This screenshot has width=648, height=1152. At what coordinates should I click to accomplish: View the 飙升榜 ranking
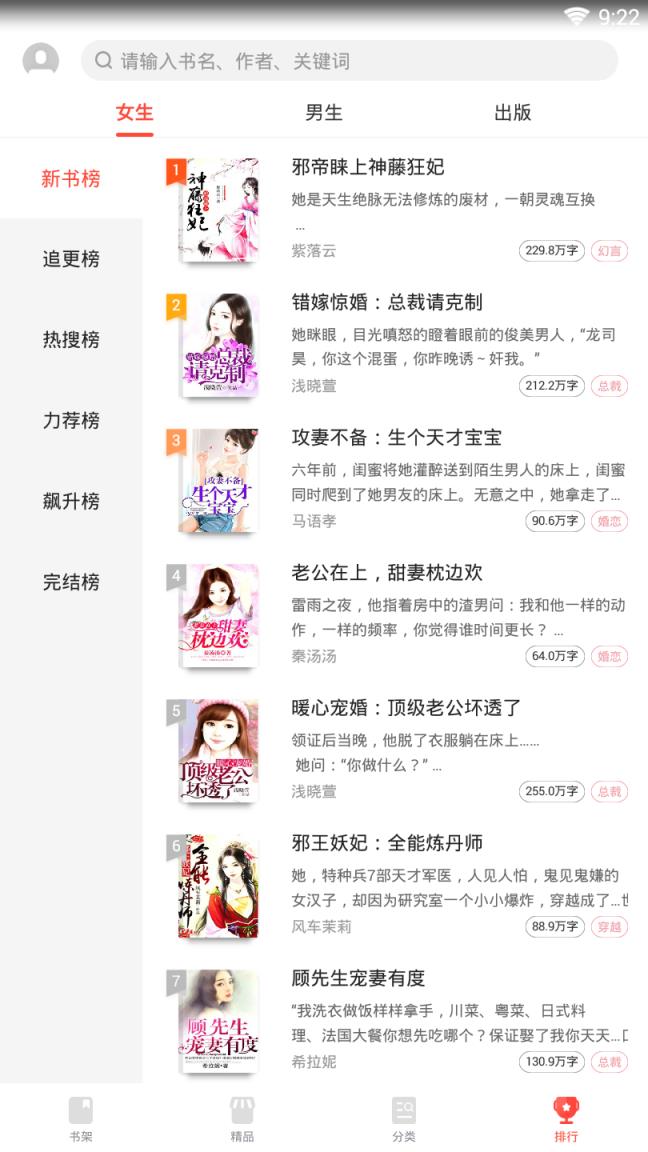[71, 502]
